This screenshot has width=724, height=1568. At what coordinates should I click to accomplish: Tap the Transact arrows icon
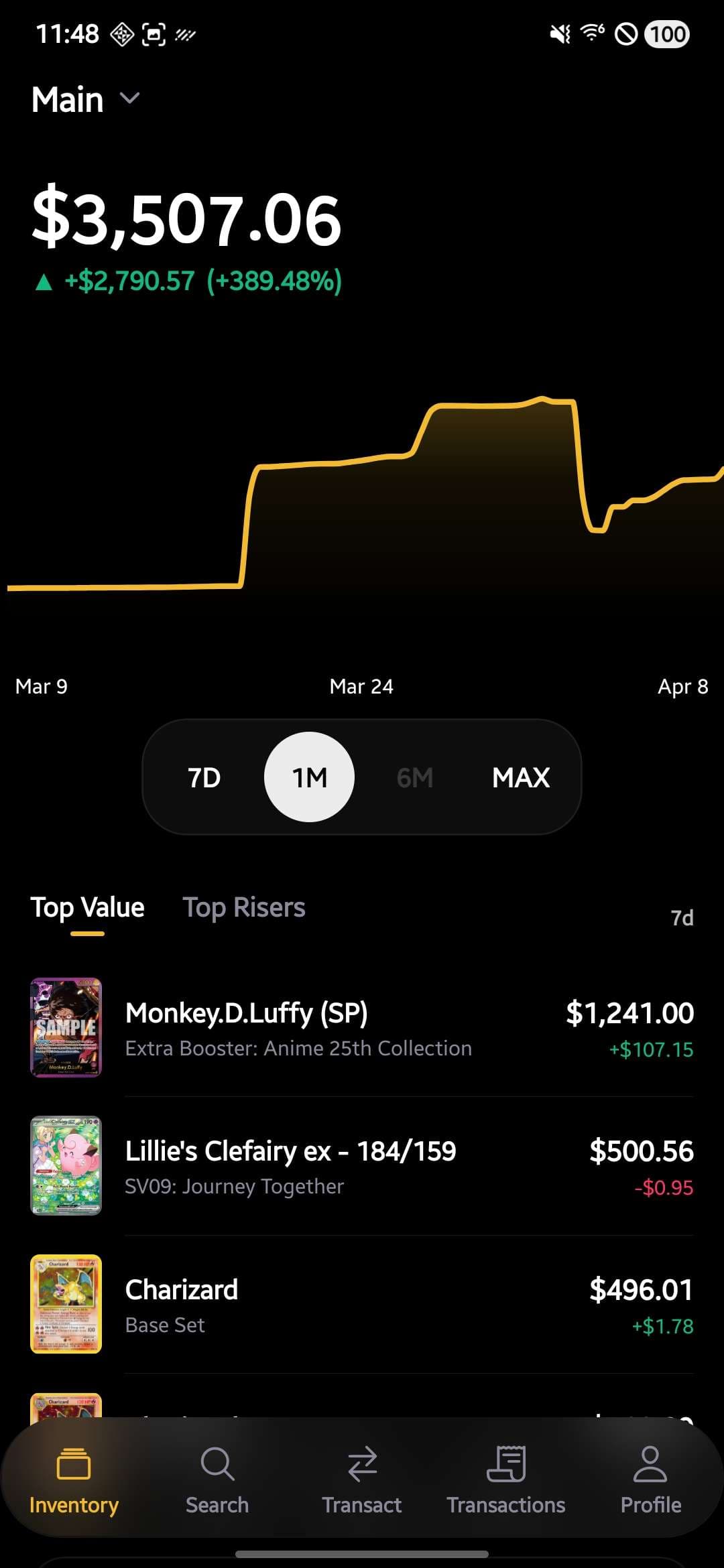pyautogui.click(x=362, y=1467)
